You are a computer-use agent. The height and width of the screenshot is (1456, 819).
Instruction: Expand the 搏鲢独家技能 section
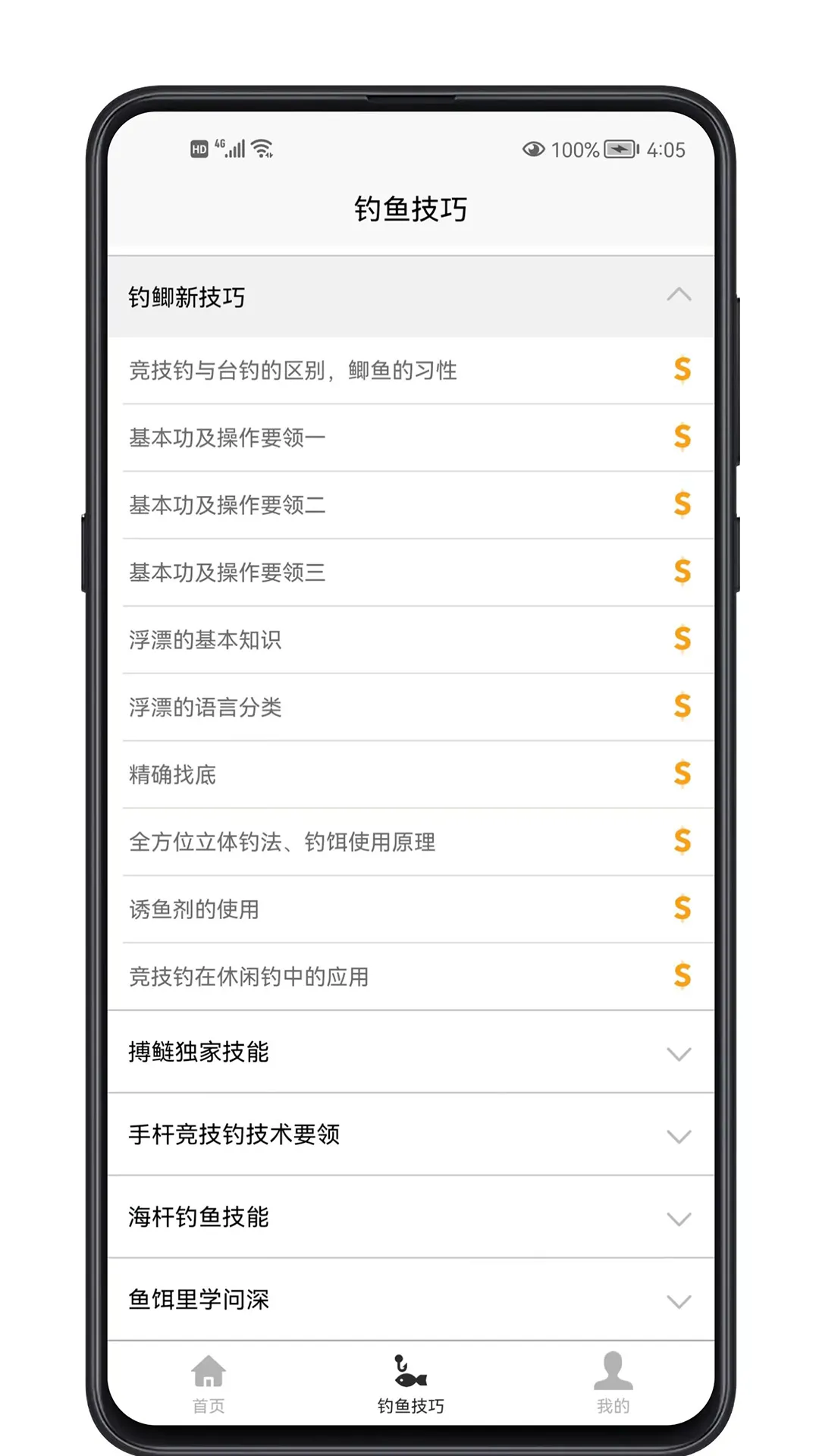(409, 1052)
